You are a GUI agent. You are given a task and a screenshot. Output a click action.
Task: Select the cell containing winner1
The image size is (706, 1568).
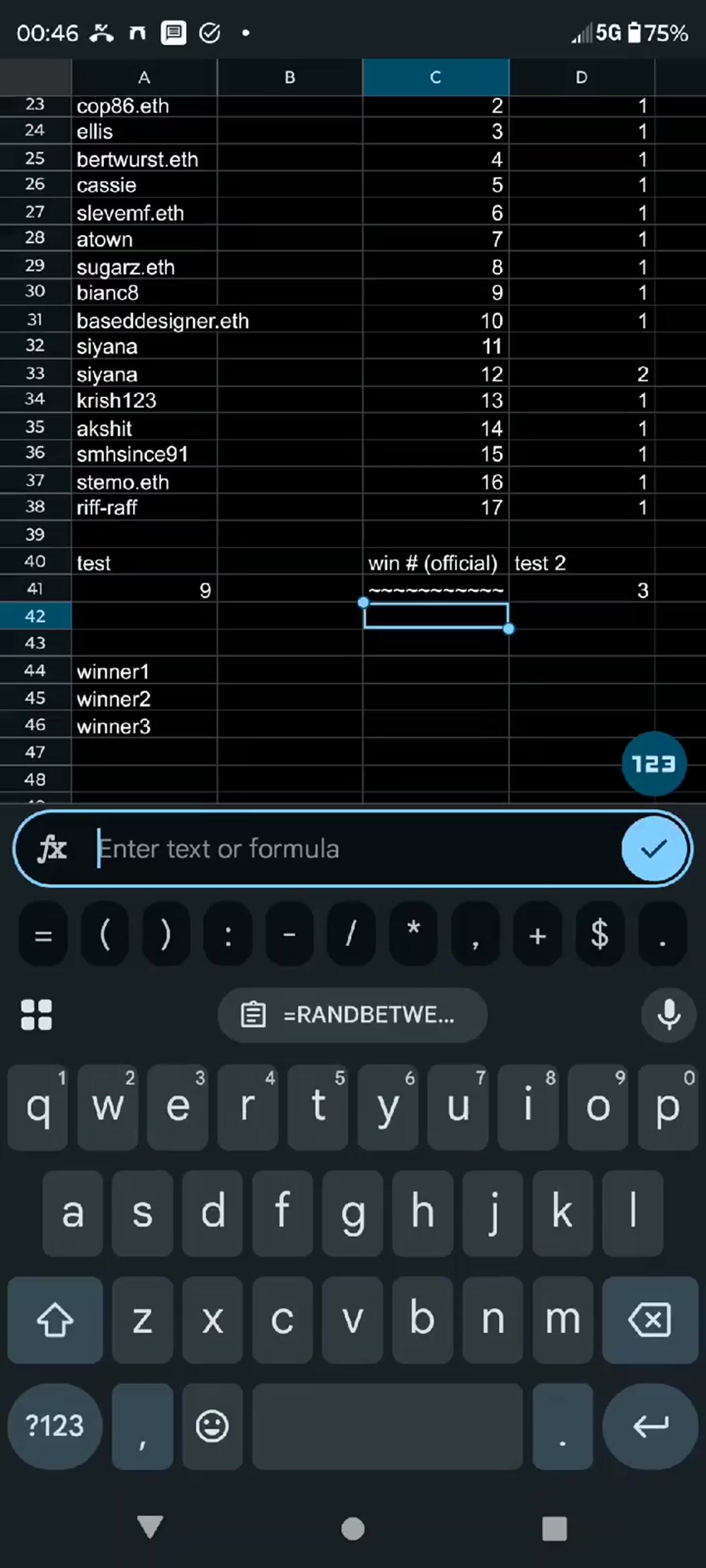click(144, 672)
